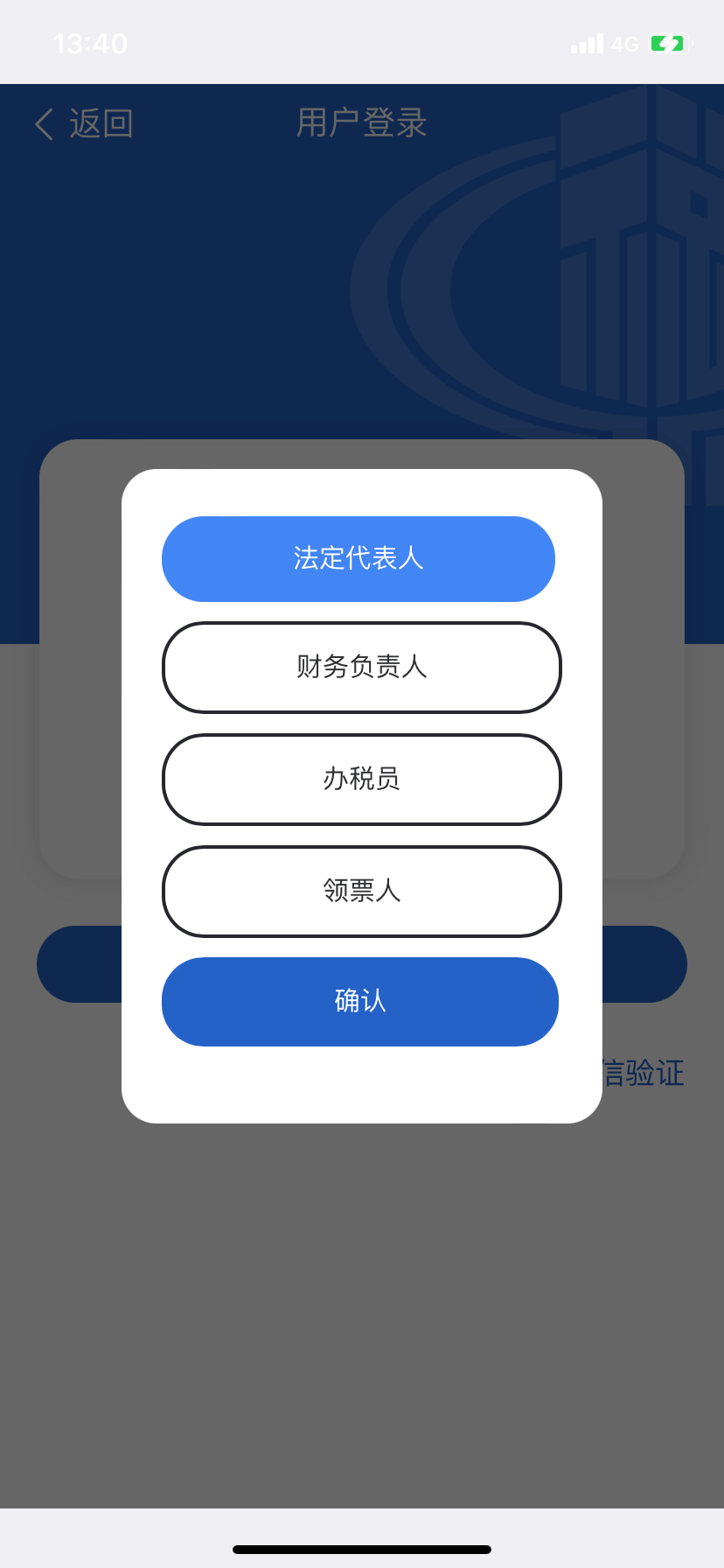Viewport: 724px width, 1568px height.
Task: Confirm the selection with 确认
Action: click(360, 1002)
